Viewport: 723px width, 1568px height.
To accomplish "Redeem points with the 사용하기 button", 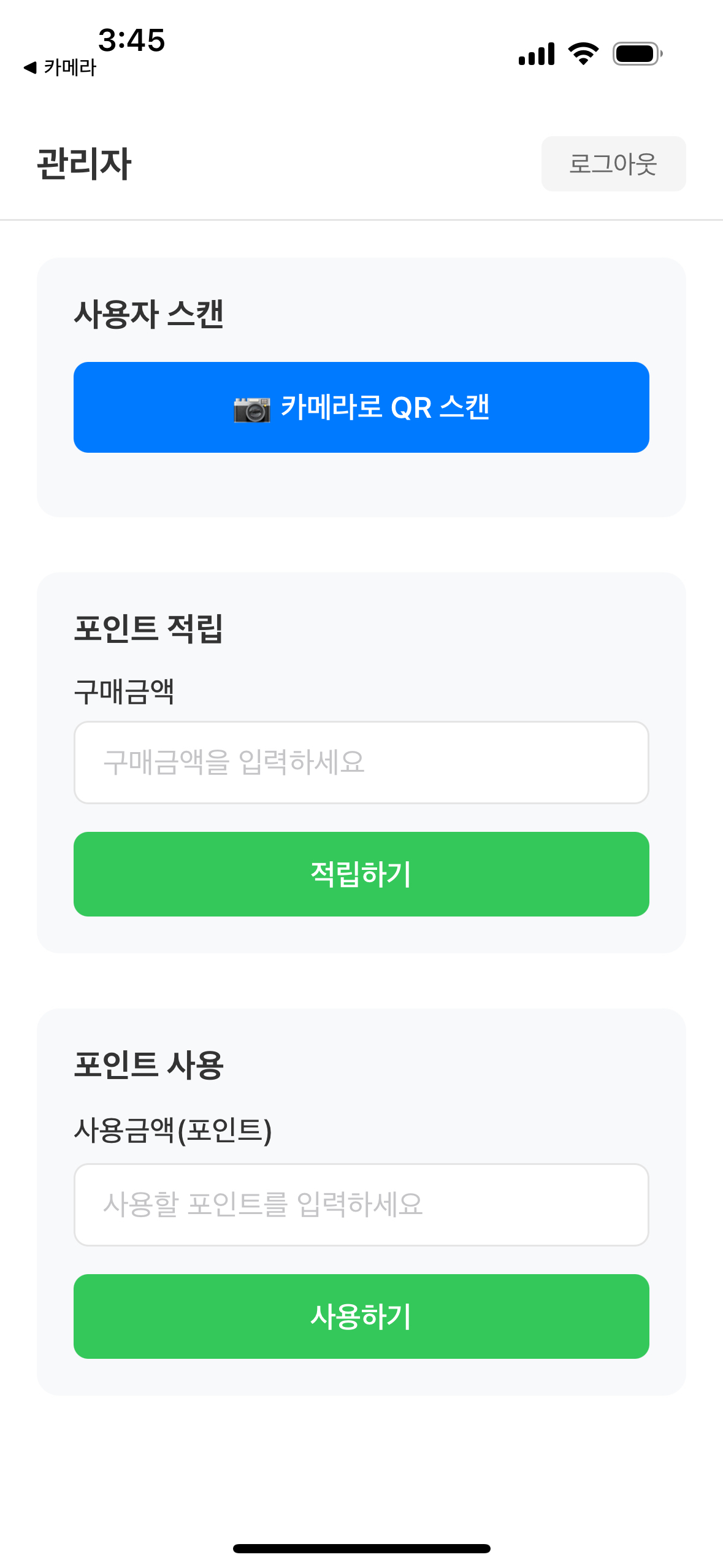I will coord(361,1315).
